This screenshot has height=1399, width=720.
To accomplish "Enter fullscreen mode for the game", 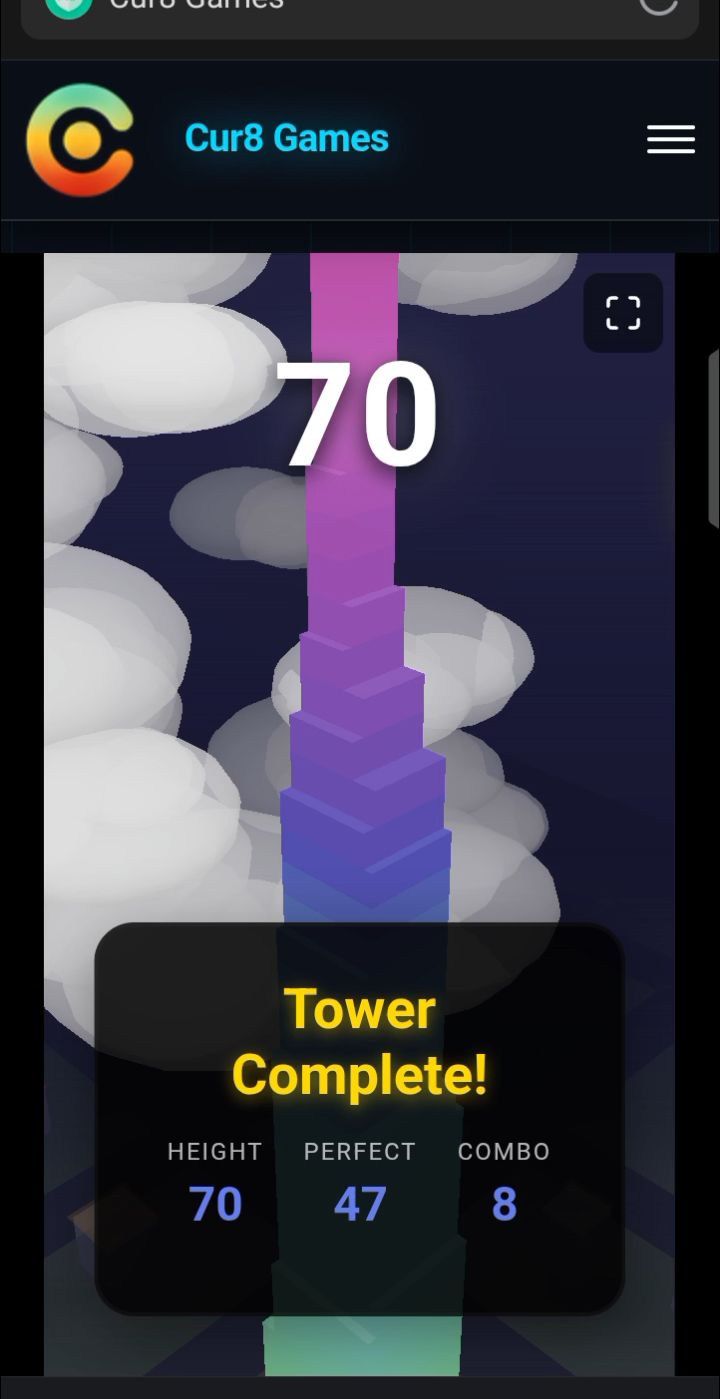I will [x=623, y=312].
